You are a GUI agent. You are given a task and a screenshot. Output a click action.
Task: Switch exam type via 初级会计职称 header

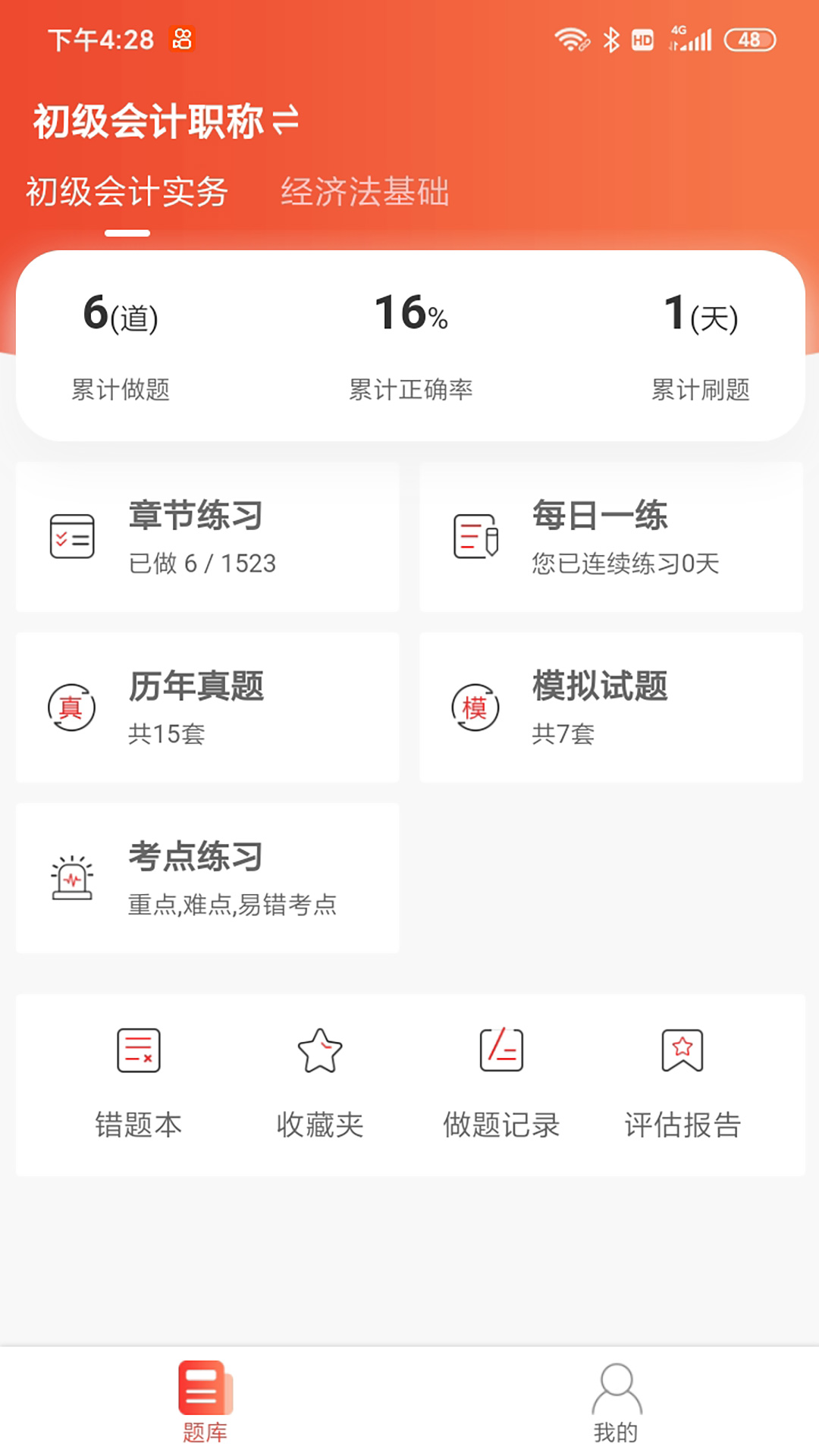tap(165, 121)
